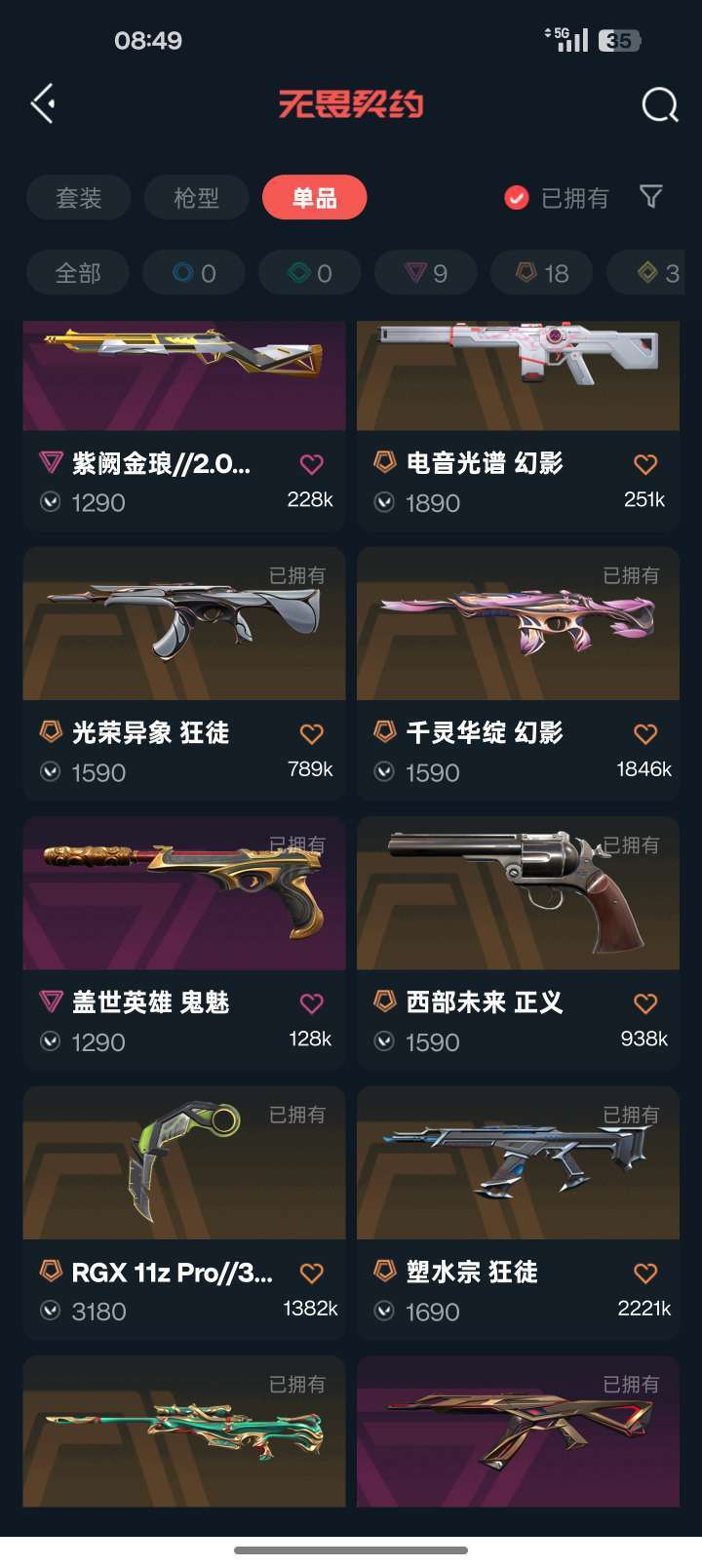This screenshot has height=1568, width=702.
Task: Go back using the top-left arrow
Action: [42, 103]
